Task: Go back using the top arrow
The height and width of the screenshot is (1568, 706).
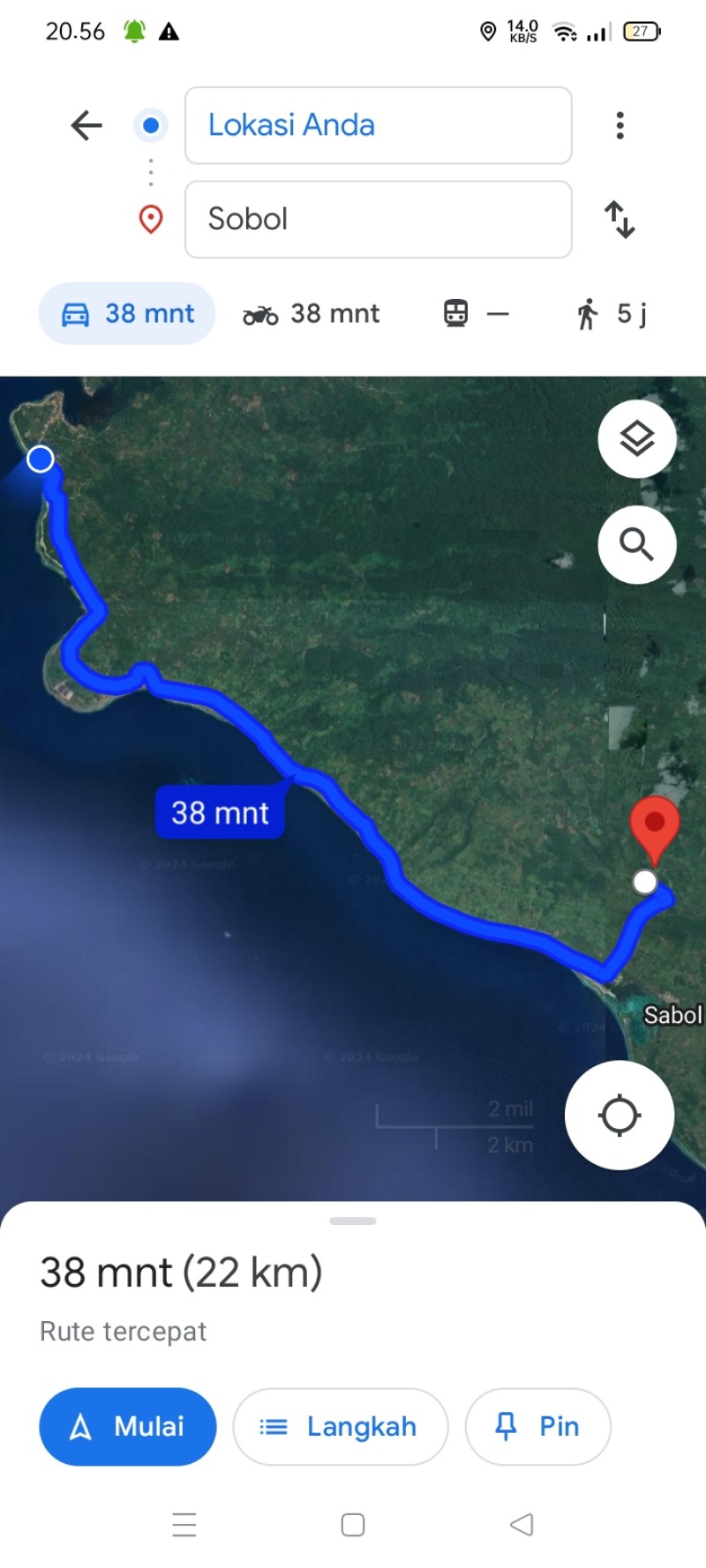Action: (86, 125)
